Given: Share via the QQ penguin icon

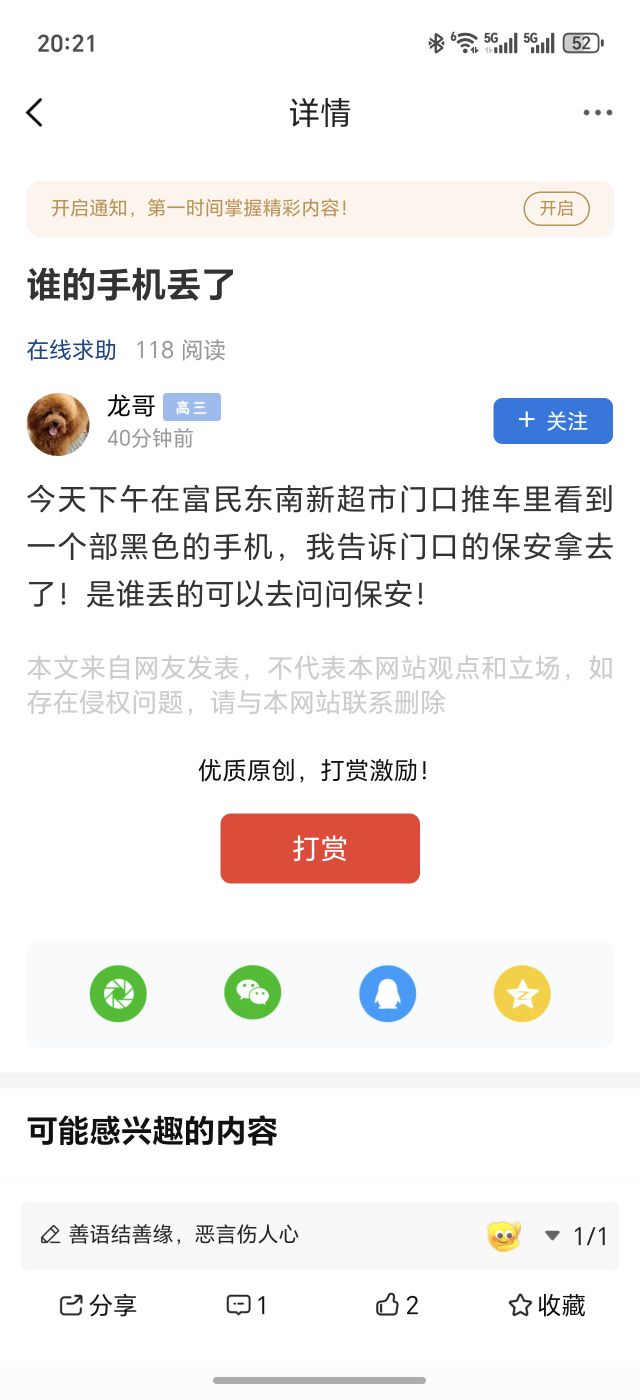Looking at the screenshot, I should click(388, 993).
